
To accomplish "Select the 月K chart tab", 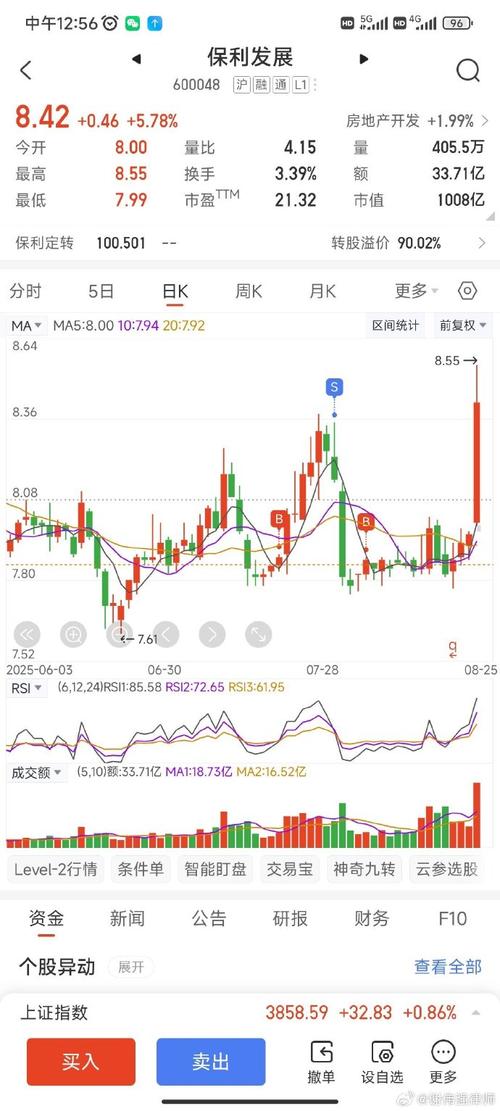I will click(x=322, y=291).
